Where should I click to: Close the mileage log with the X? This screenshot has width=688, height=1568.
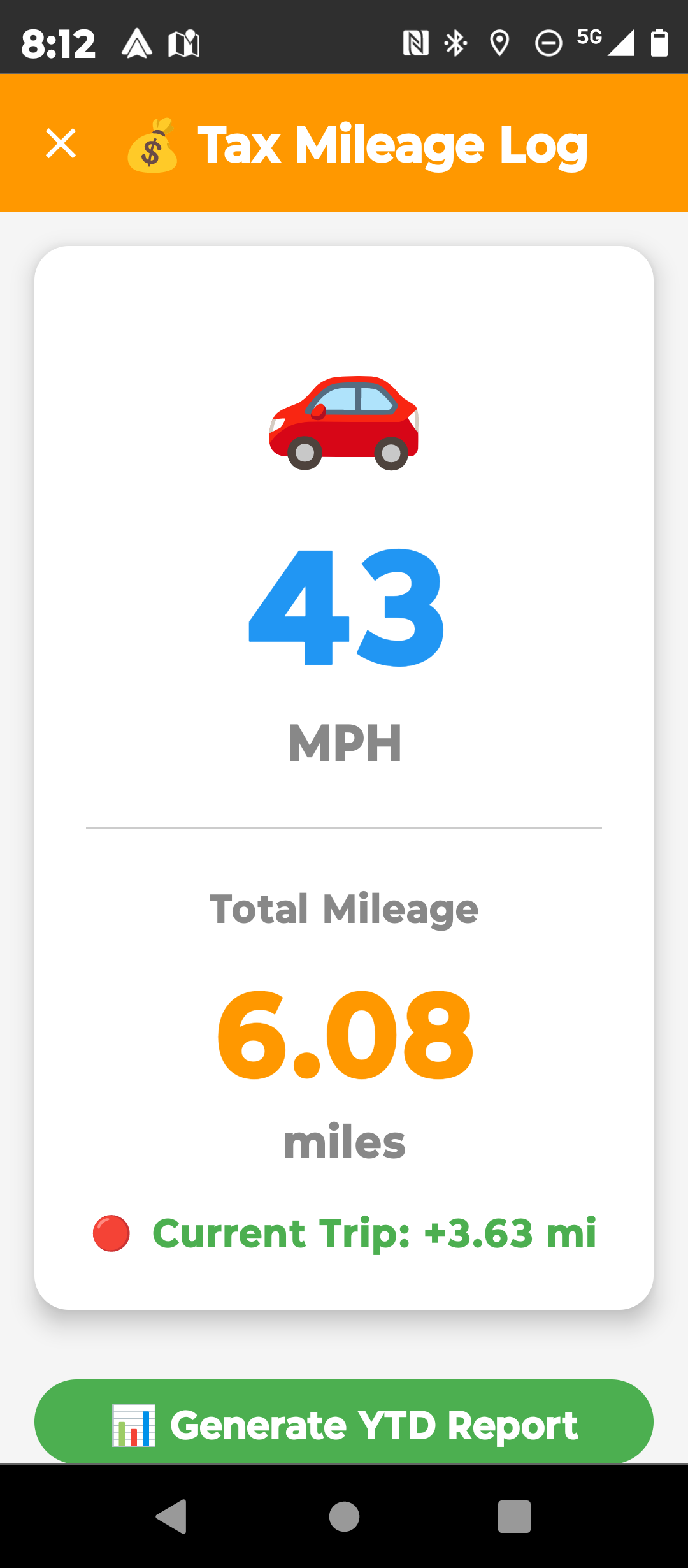tap(61, 143)
